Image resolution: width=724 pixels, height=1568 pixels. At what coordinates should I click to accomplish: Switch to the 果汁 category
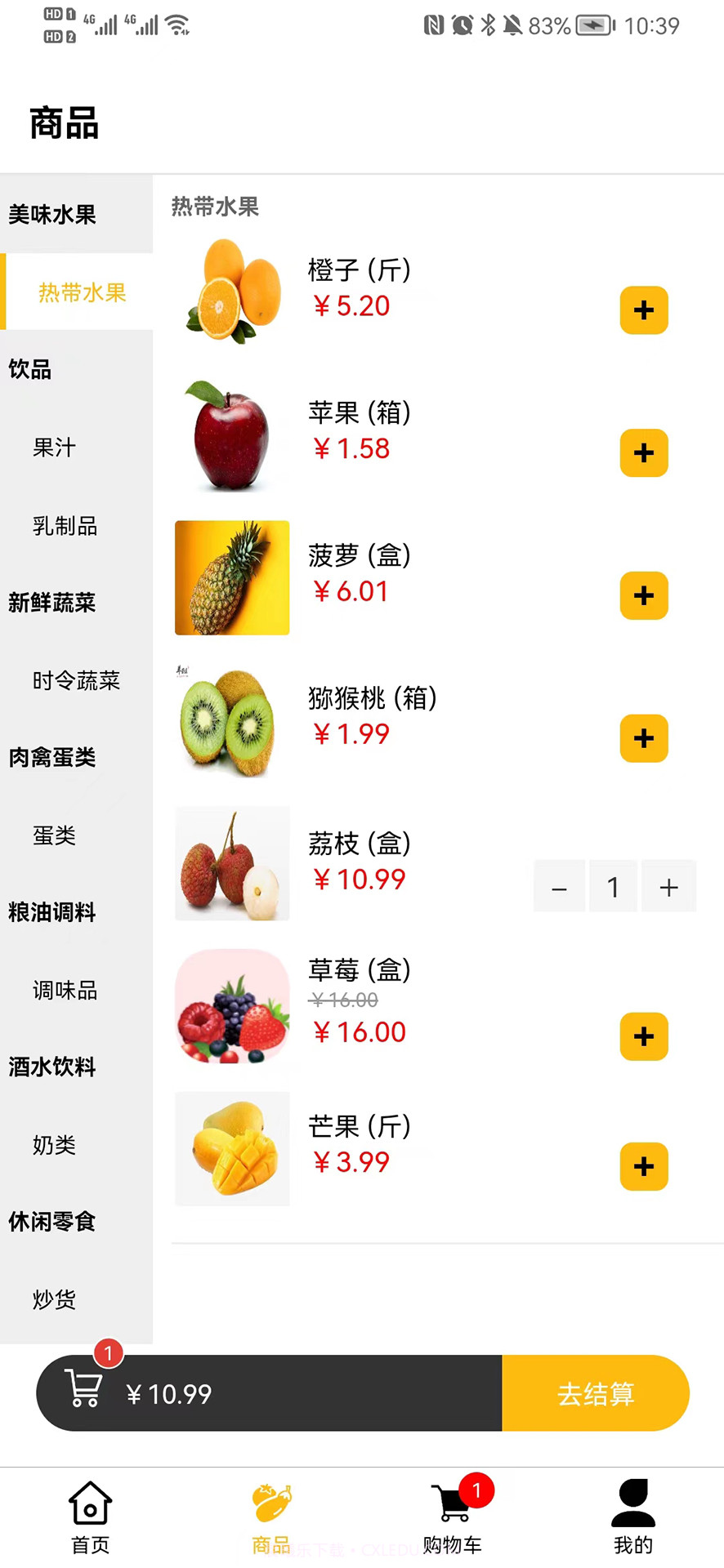pyautogui.click(x=55, y=448)
